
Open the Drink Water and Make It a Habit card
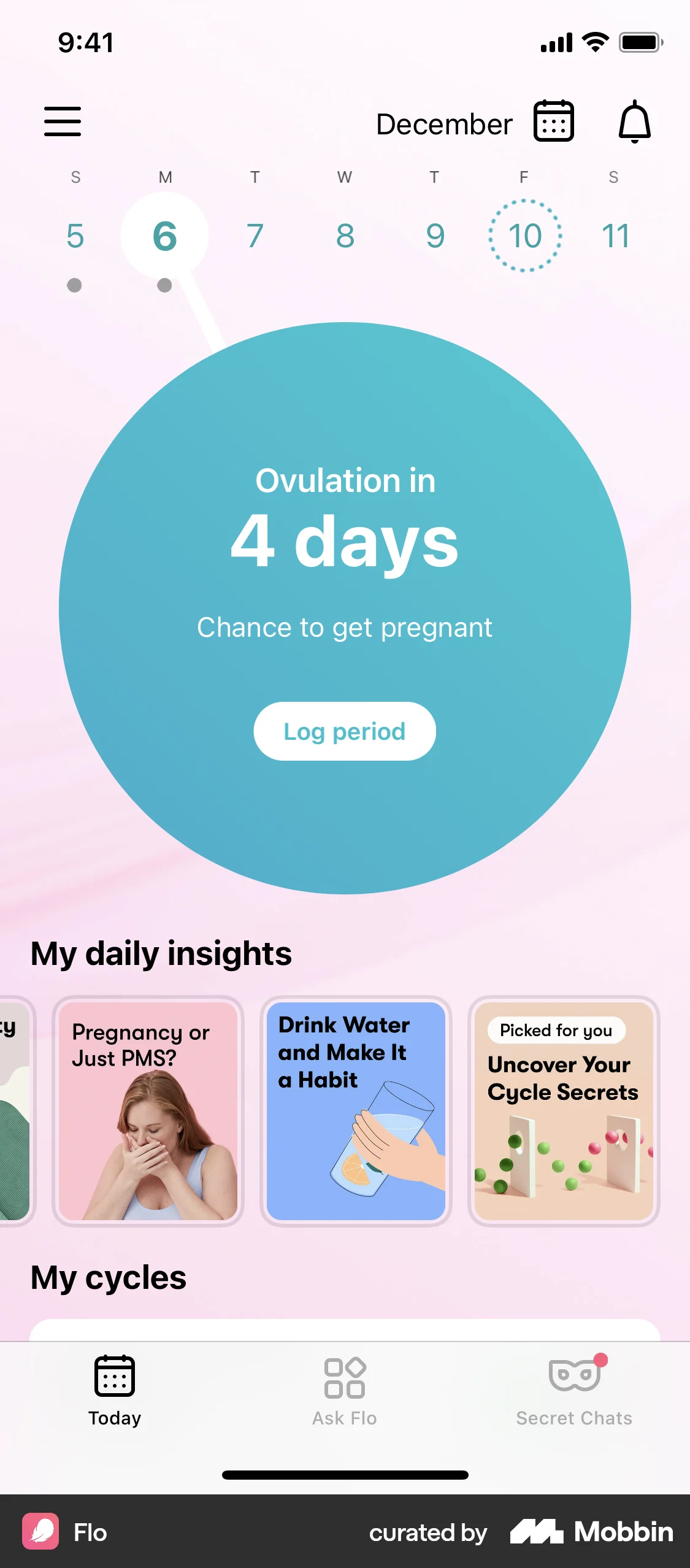[x=355, y=1112]
